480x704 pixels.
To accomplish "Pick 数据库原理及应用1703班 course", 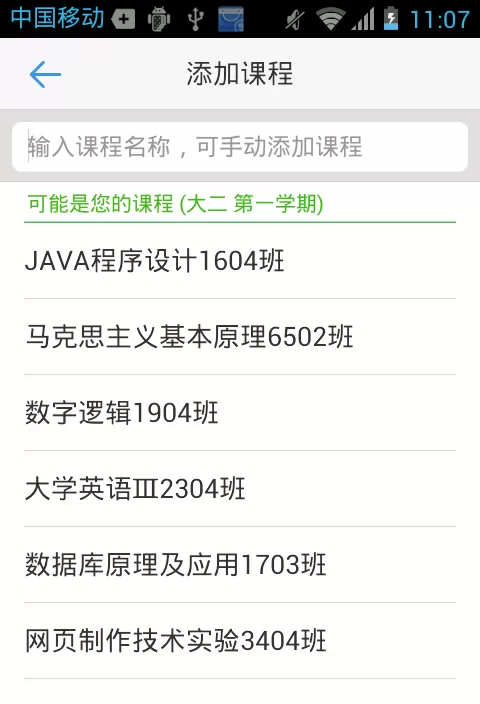I will point(240,564).
